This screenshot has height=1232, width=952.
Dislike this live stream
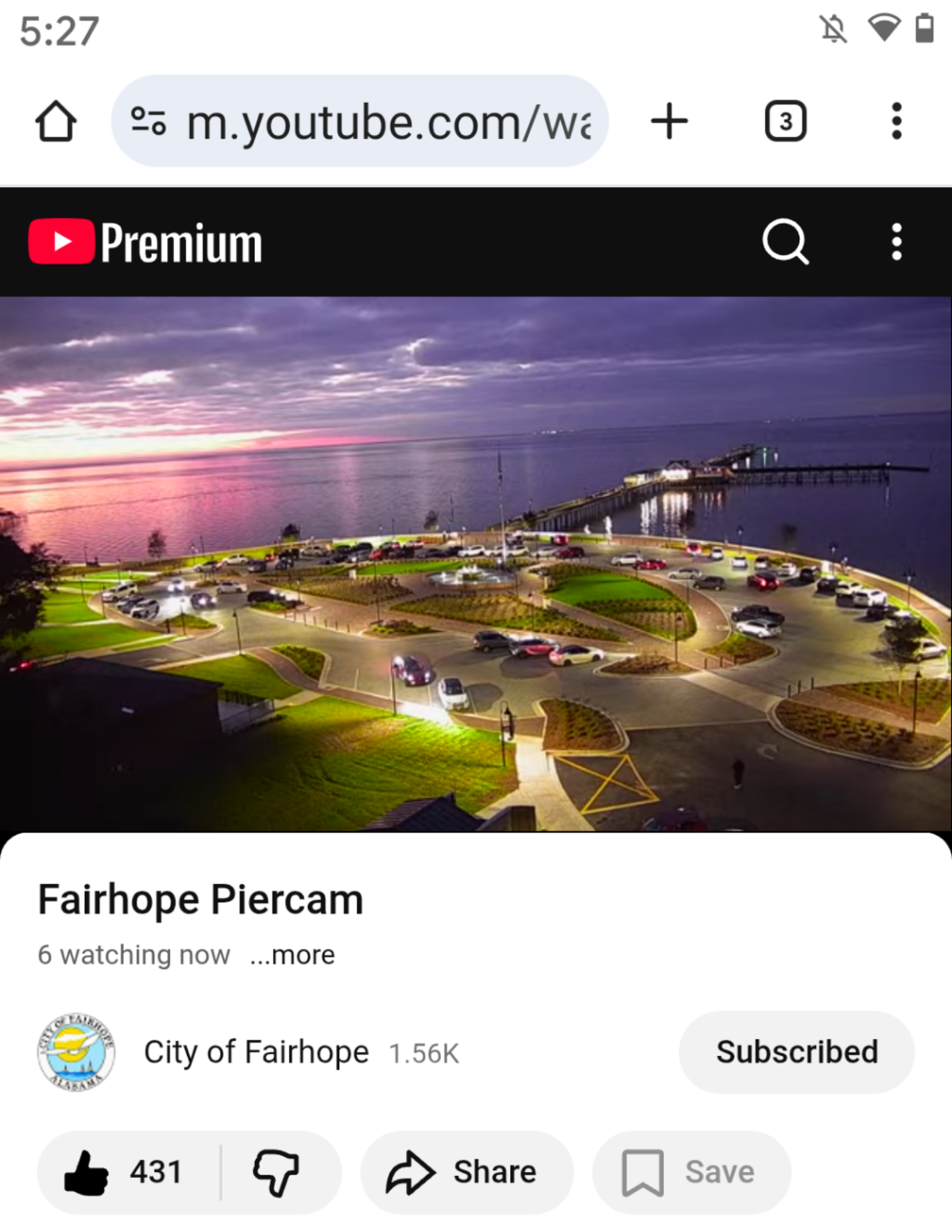[277, 1172]
